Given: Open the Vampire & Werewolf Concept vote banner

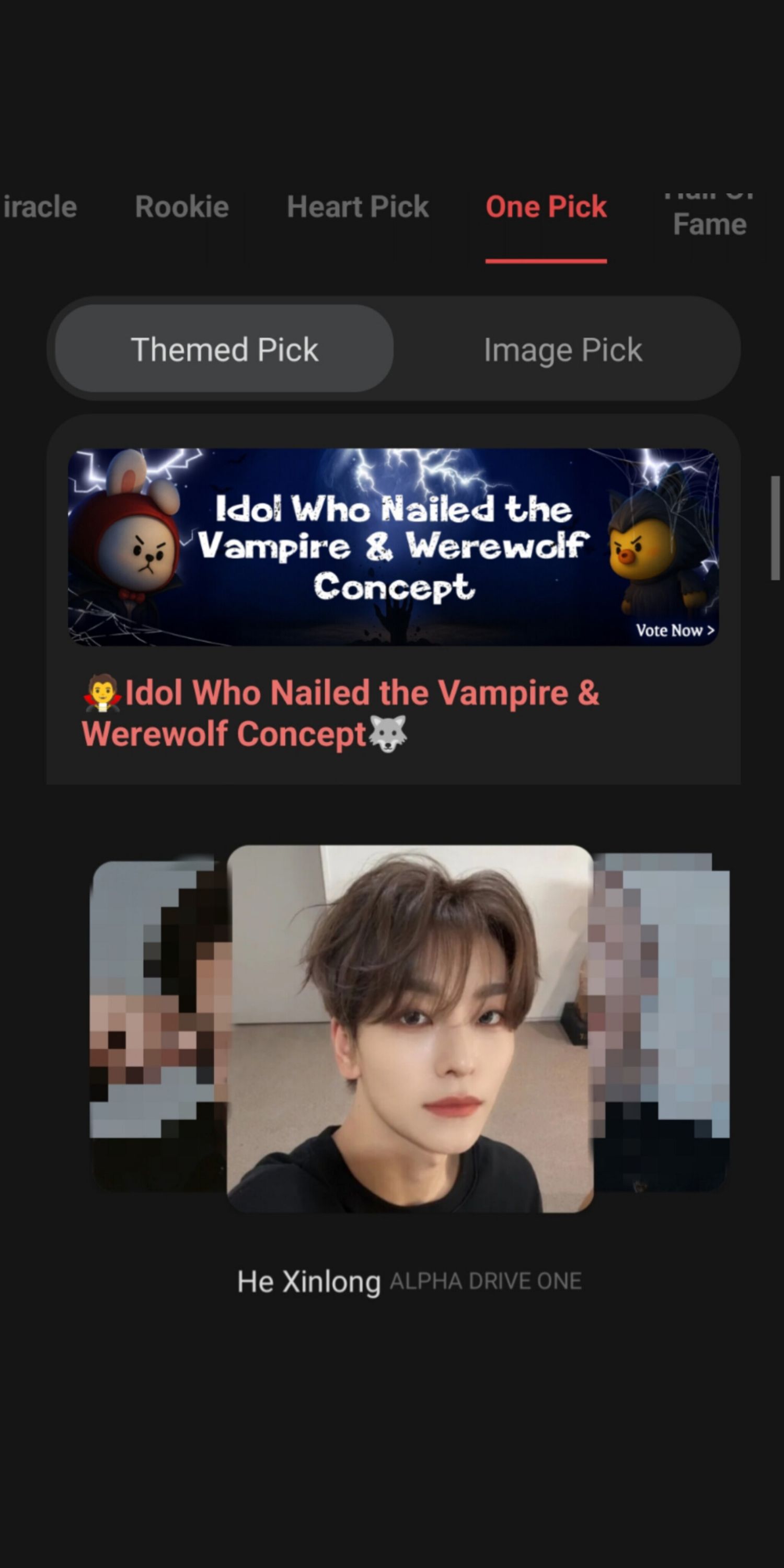Looking at the screenshot, I should [x=393, y=547].
